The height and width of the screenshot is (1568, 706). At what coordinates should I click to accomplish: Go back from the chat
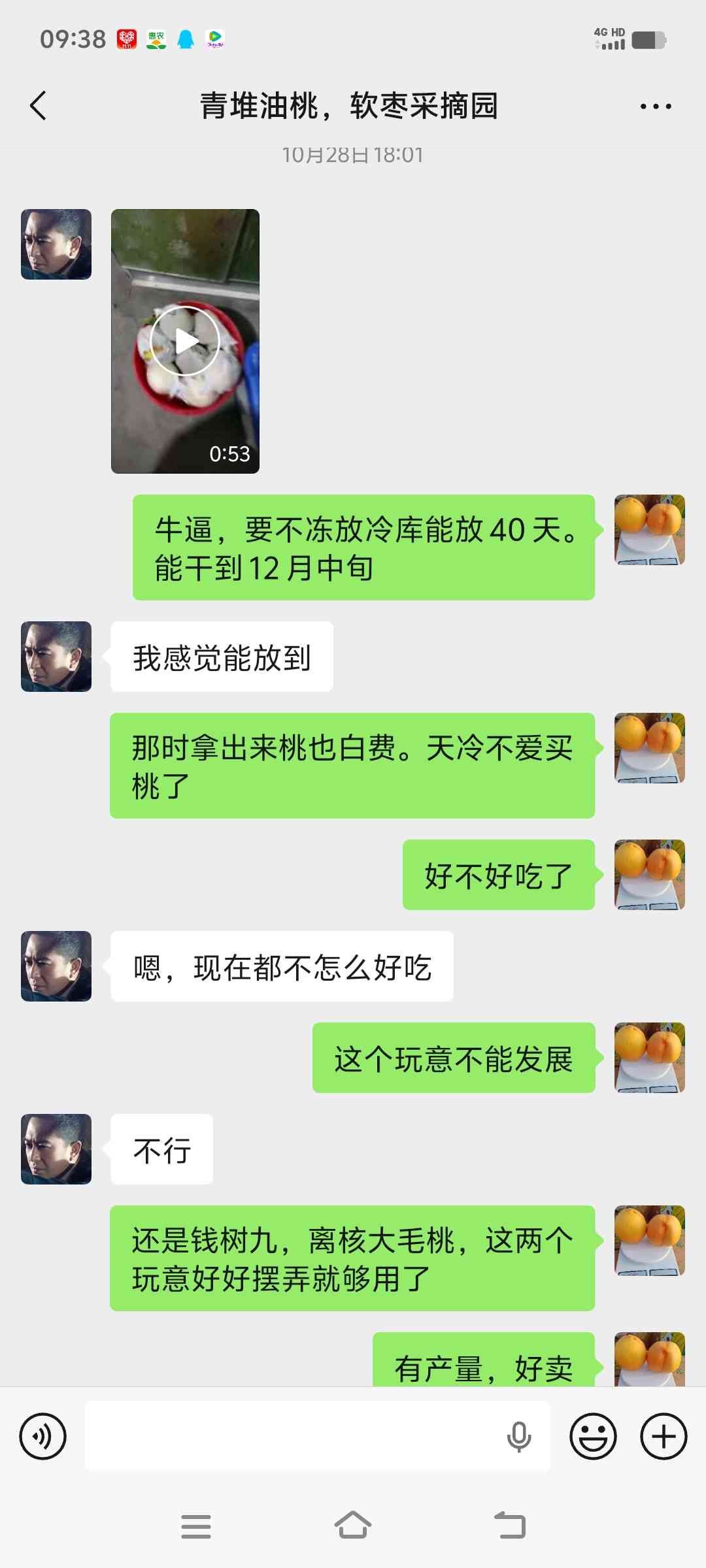point(39,106)
